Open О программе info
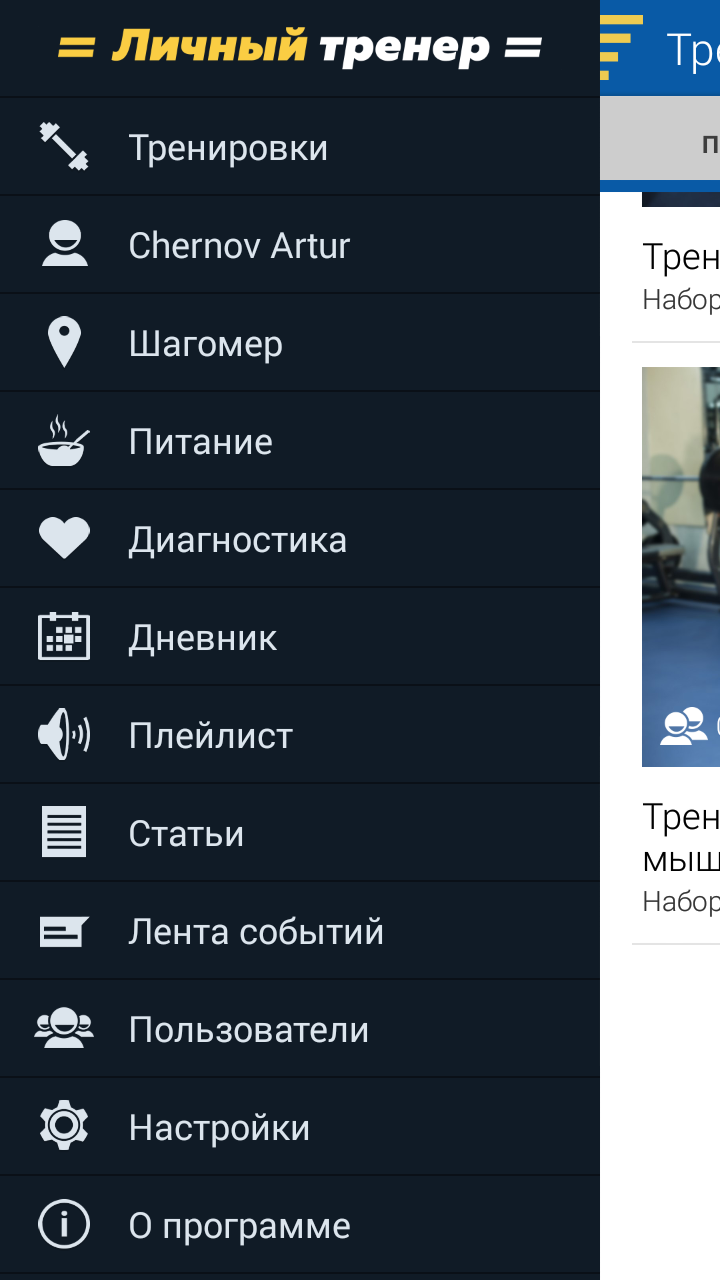The height and width of the screenshot is (1280, 720). (239, 1226)
